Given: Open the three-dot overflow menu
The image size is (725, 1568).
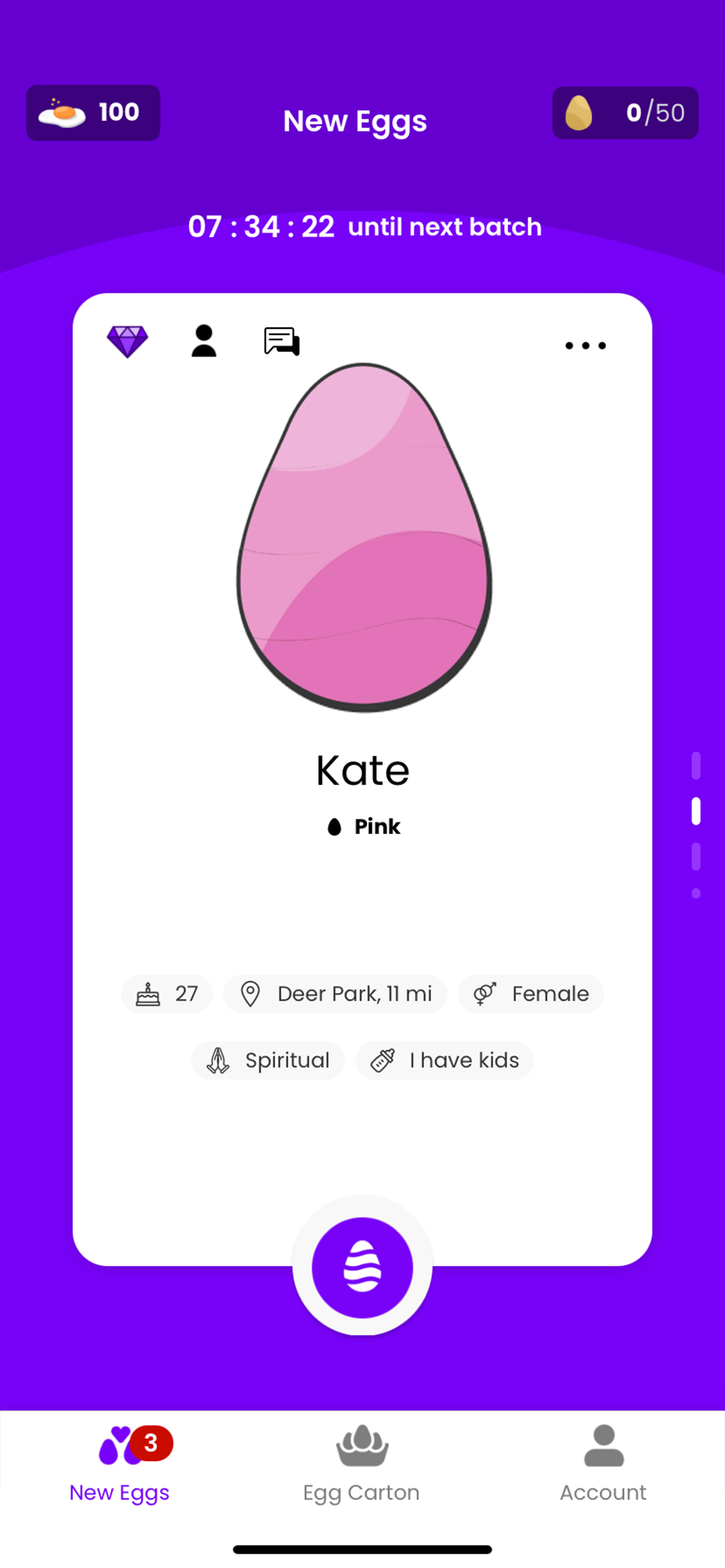Looking at the screenshot, I should point(585,346).
